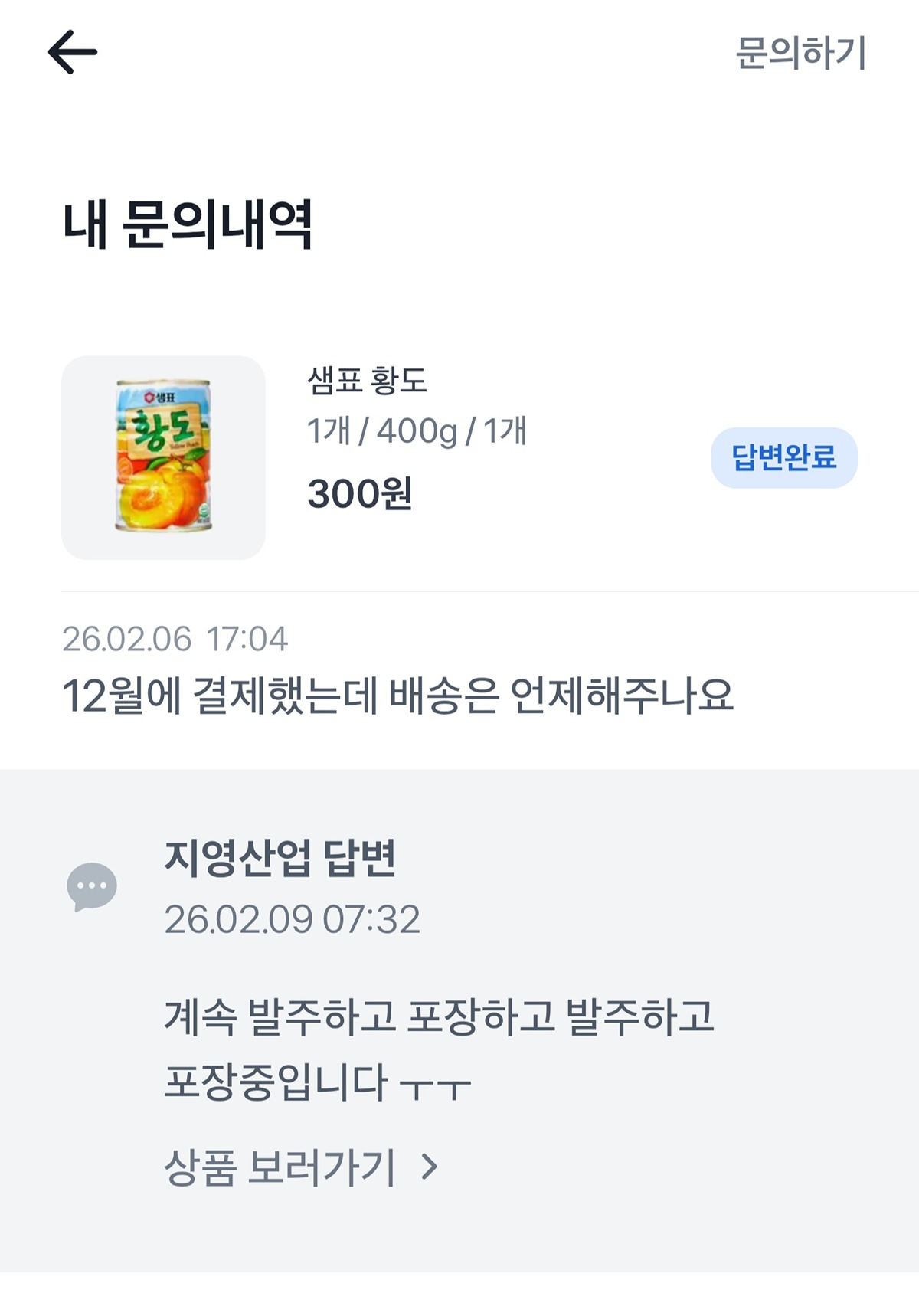The image size is (919, 1316).
Task: Tap 문의하기 to write an inquiry
Action: [800, 53]
